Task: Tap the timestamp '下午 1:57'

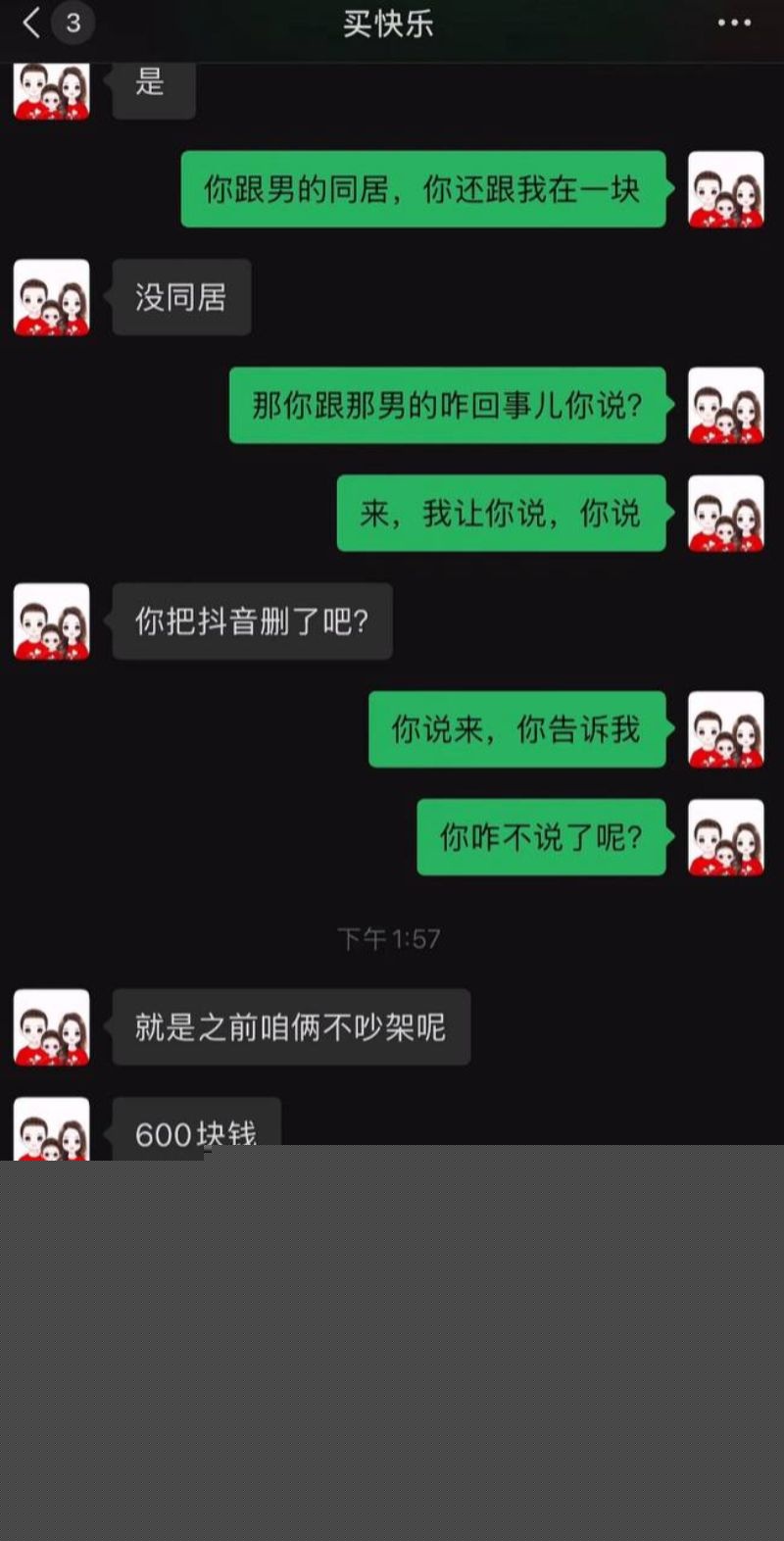Action: point(390,938)
